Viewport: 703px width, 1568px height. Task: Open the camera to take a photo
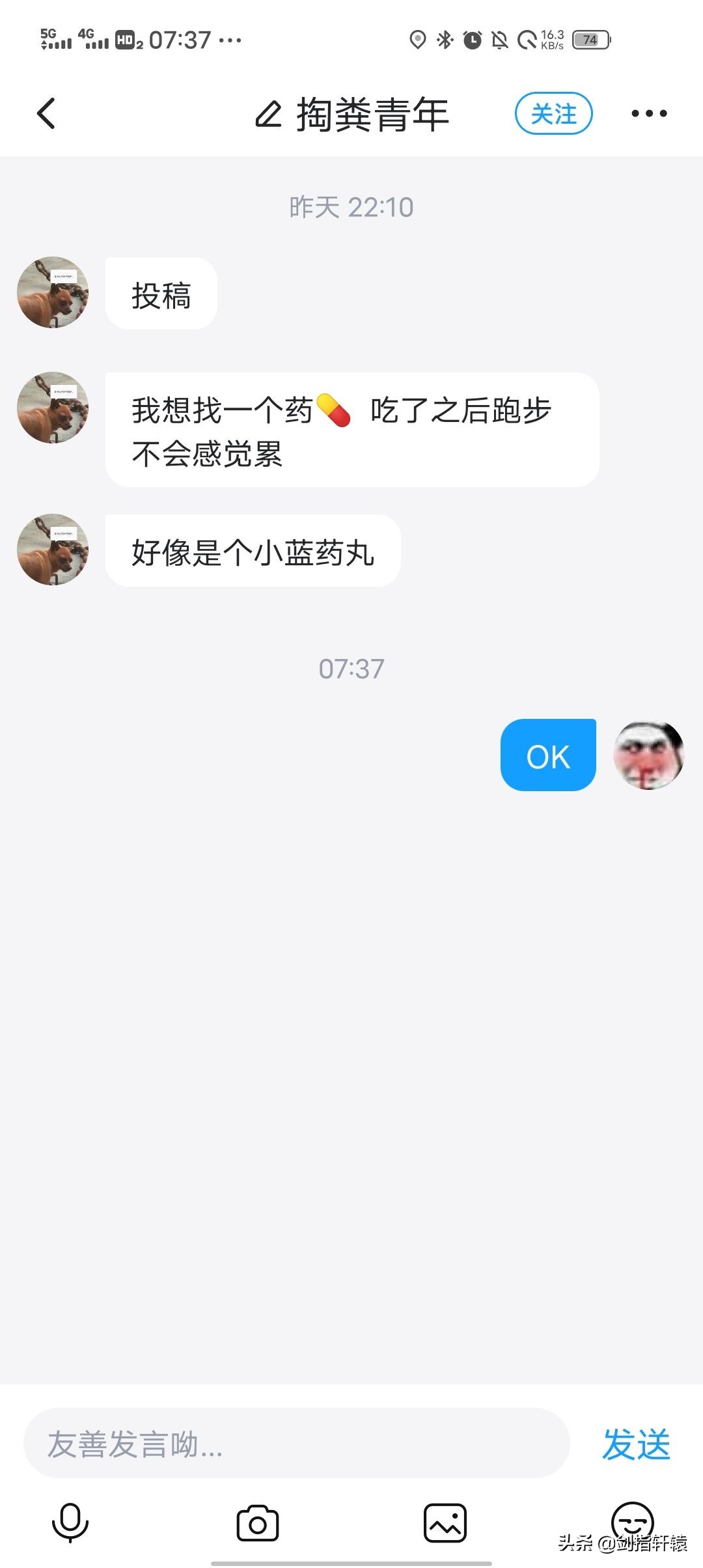tap(257, 1523)
